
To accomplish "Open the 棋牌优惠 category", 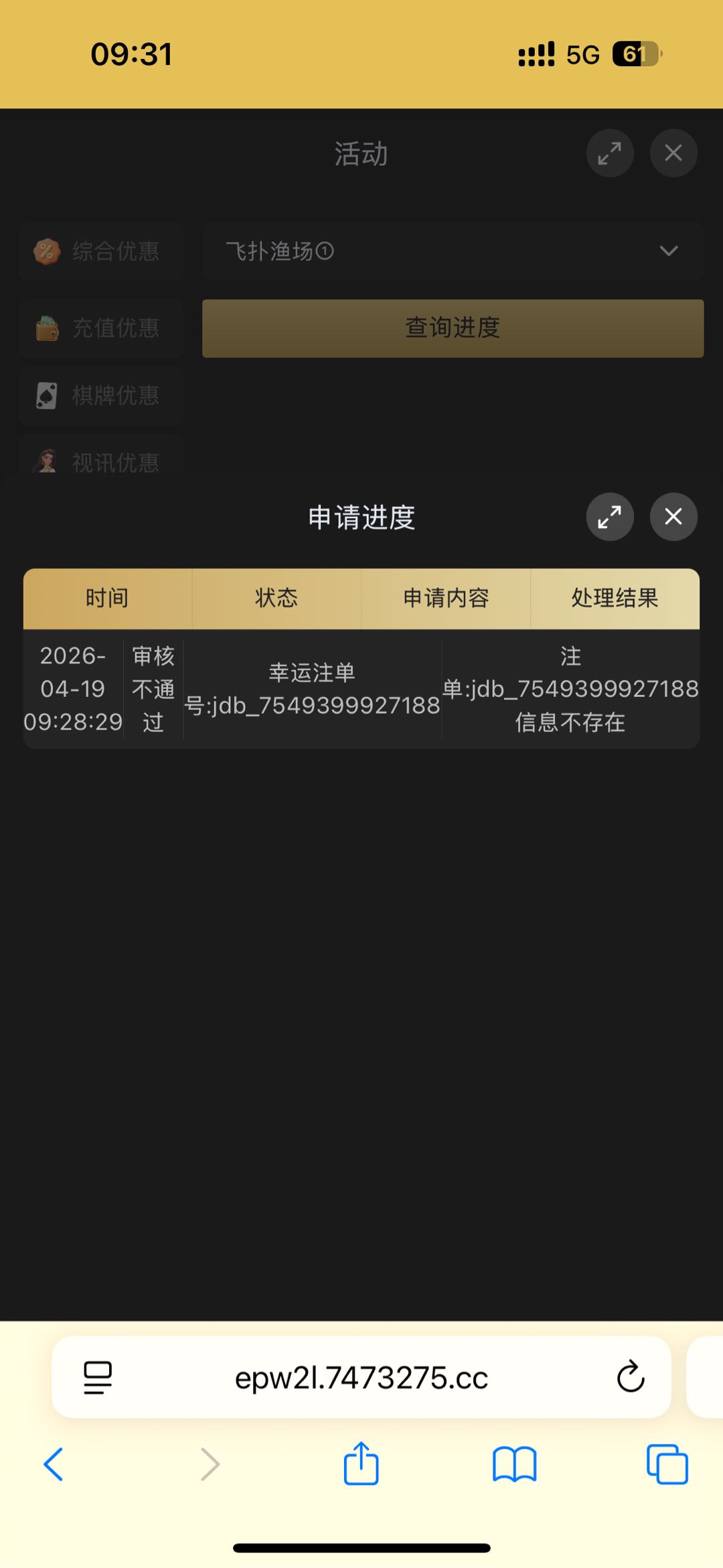I will point(101,396).
